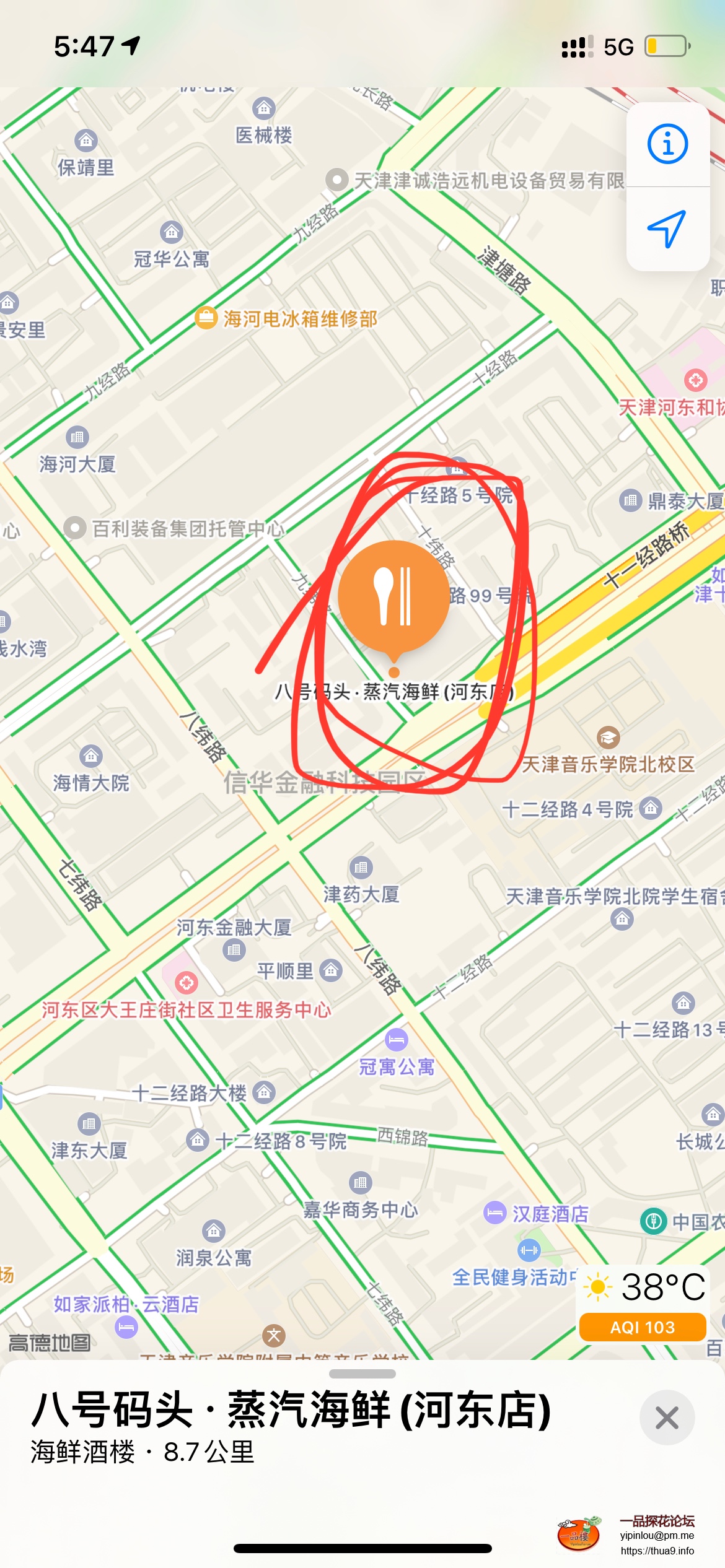This screenshot has width=725, height=1568.
Task: Select 汉庭酒店 hotel marker
Action: click(495, 1213)
